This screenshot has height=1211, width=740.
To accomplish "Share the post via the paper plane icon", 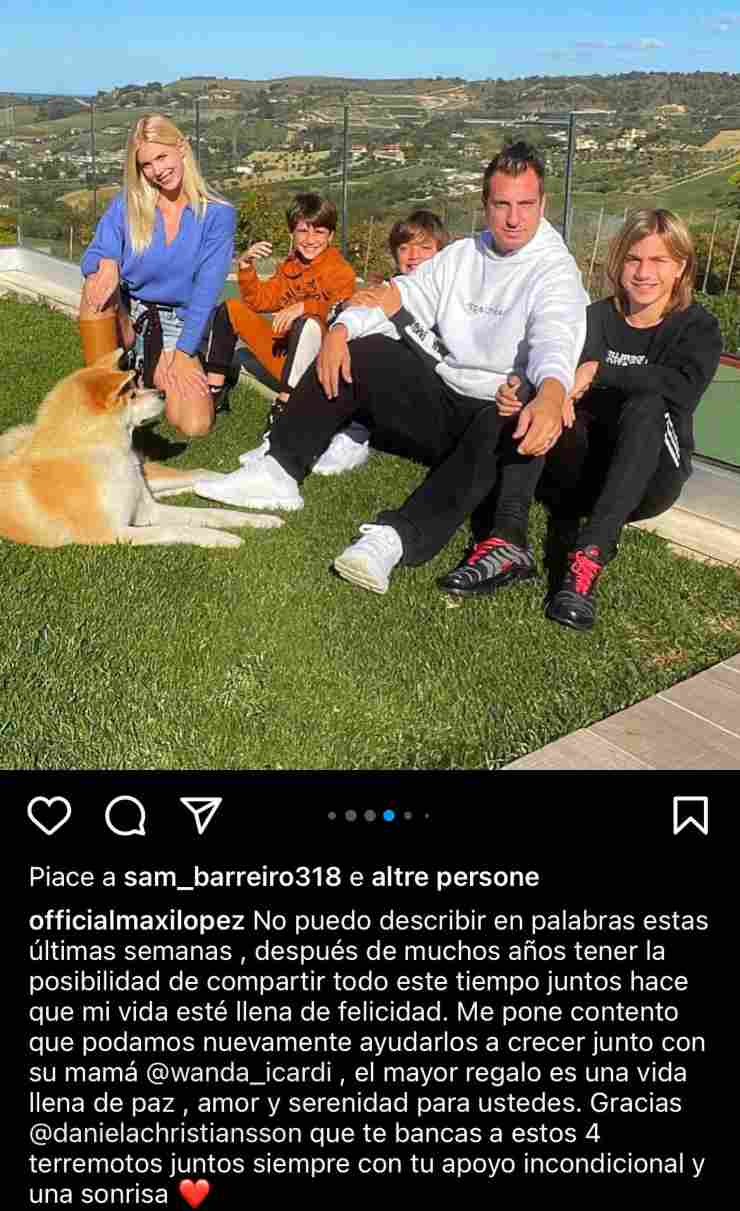I will [201, 815].
